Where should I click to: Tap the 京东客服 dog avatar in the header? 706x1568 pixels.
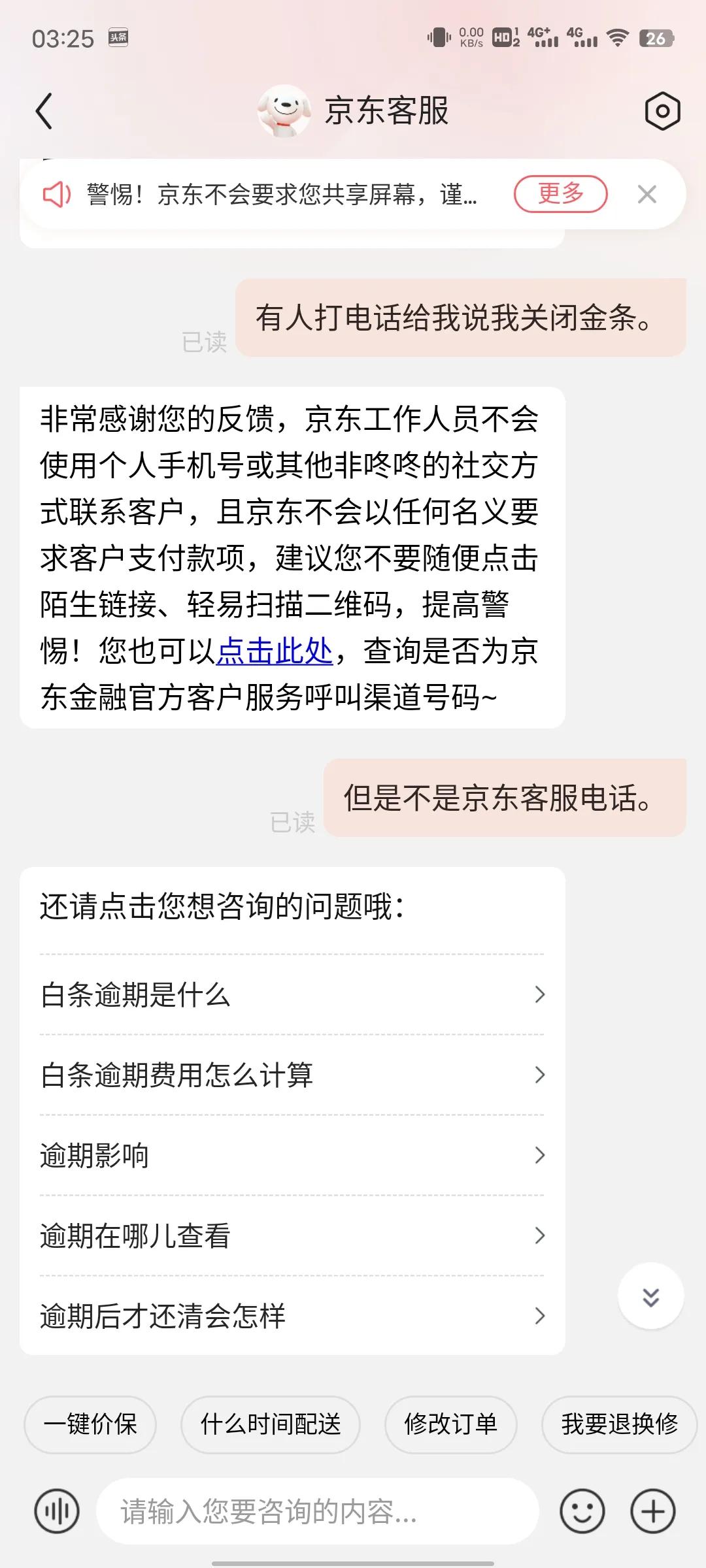[284, 110]
